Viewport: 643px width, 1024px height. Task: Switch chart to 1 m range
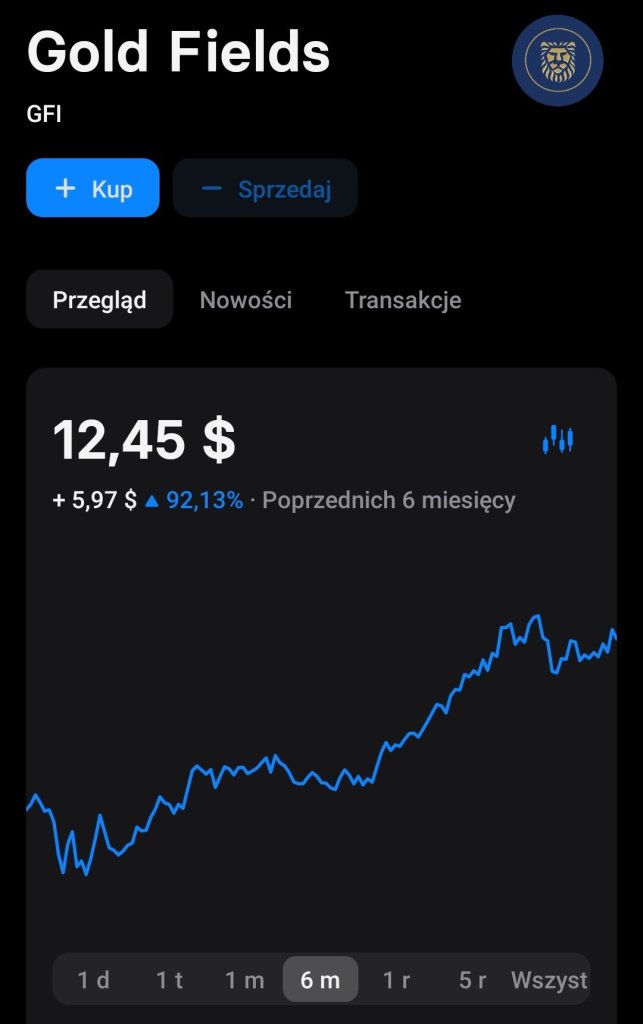[244, 980]
